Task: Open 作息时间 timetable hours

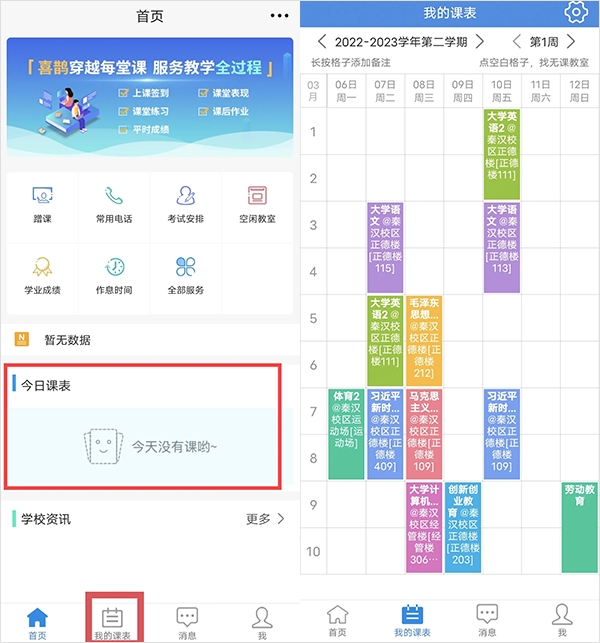Action: (x=114, y=275)
